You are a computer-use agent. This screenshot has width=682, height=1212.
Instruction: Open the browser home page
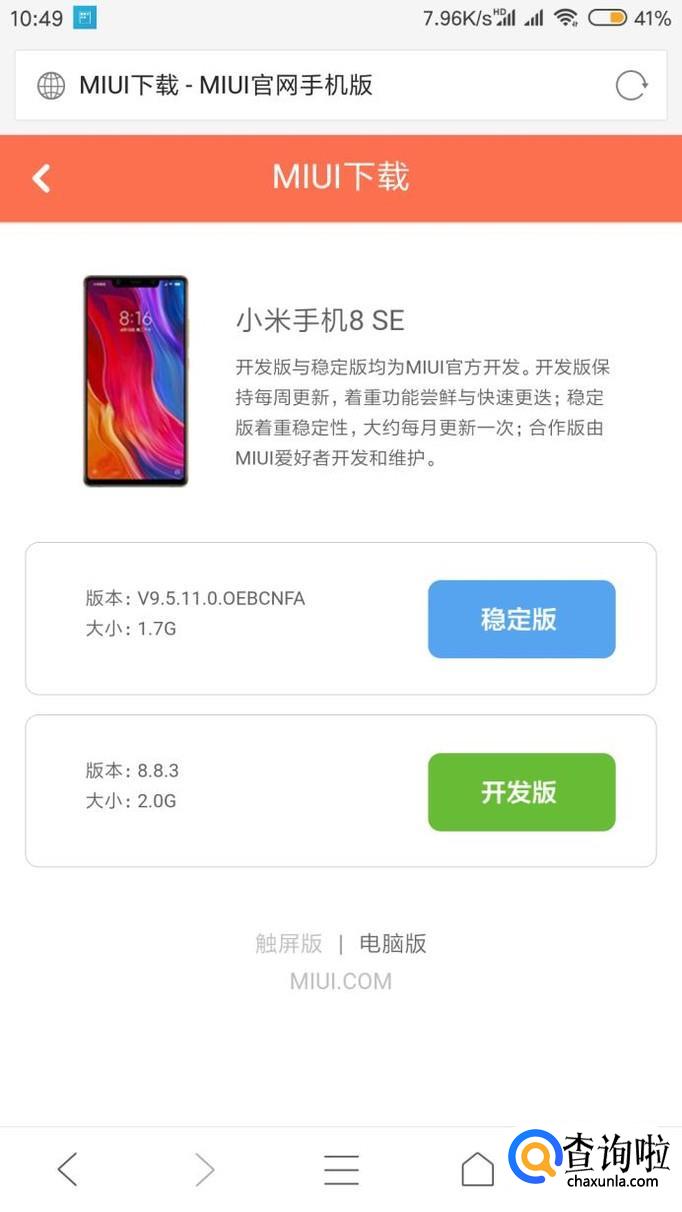point(477,1168)
